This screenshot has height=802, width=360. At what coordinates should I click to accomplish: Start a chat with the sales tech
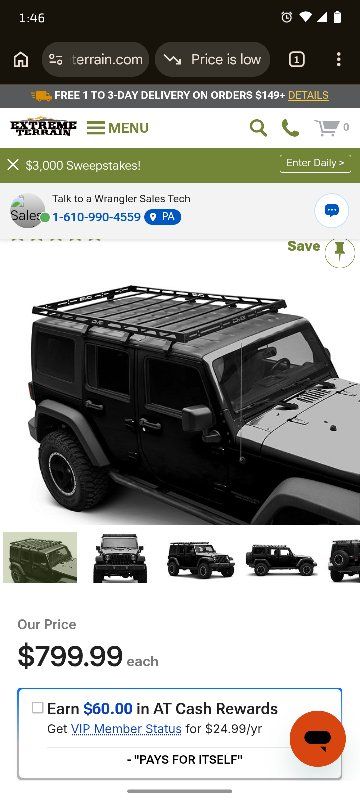(x=331, y=210)
